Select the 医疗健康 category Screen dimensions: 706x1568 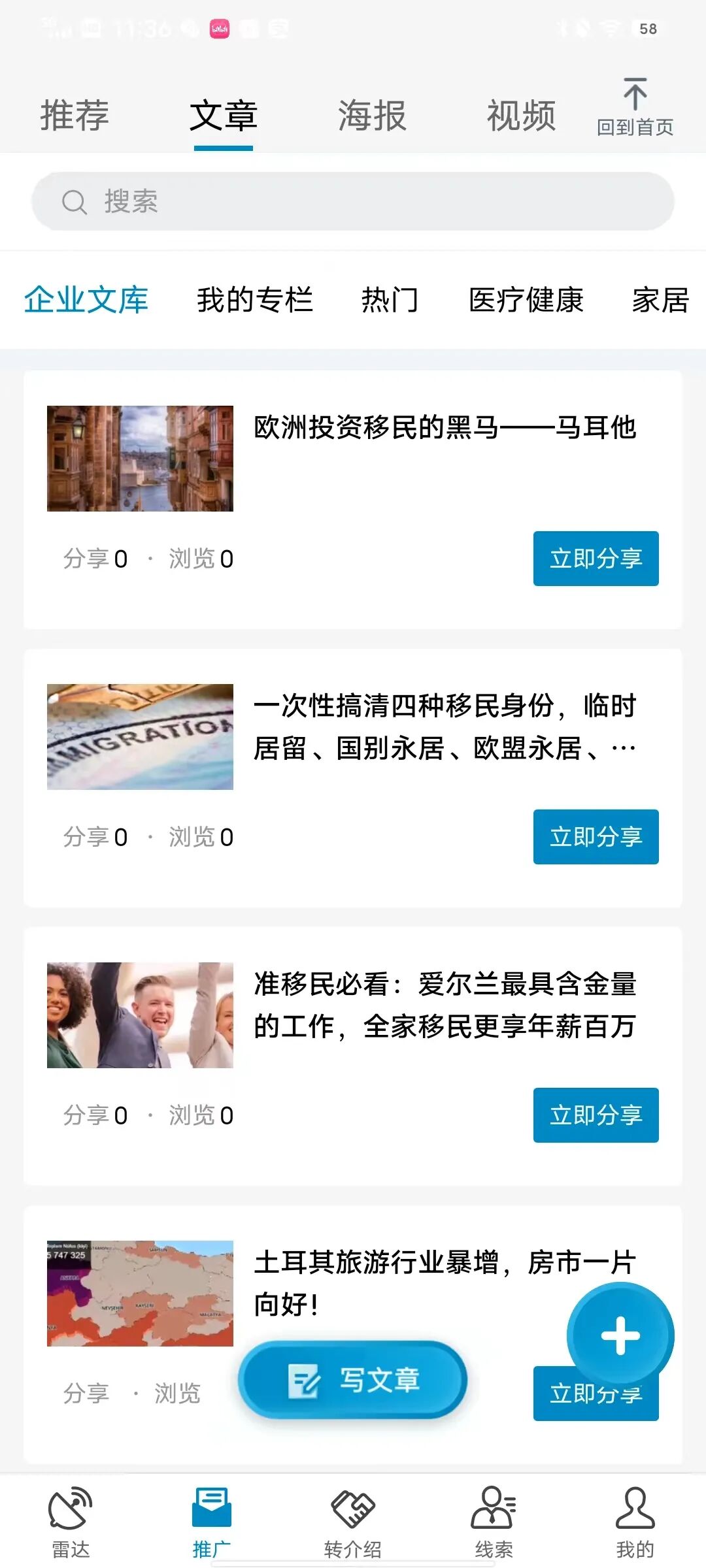coord(526,300)
